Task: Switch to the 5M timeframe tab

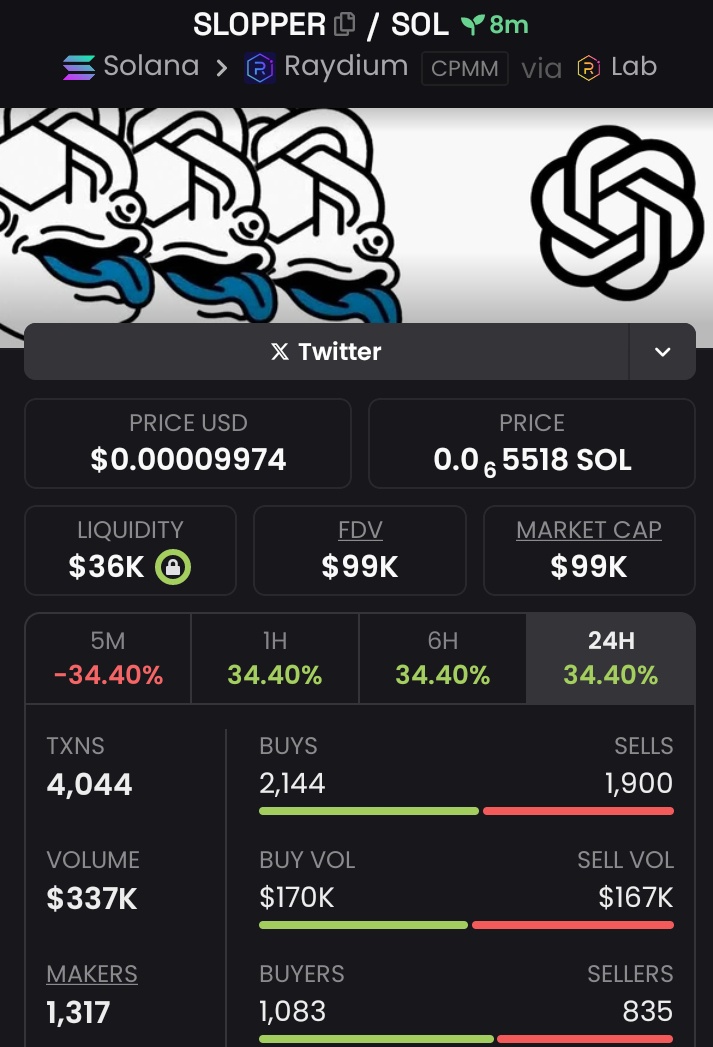Action: [108, 658]
